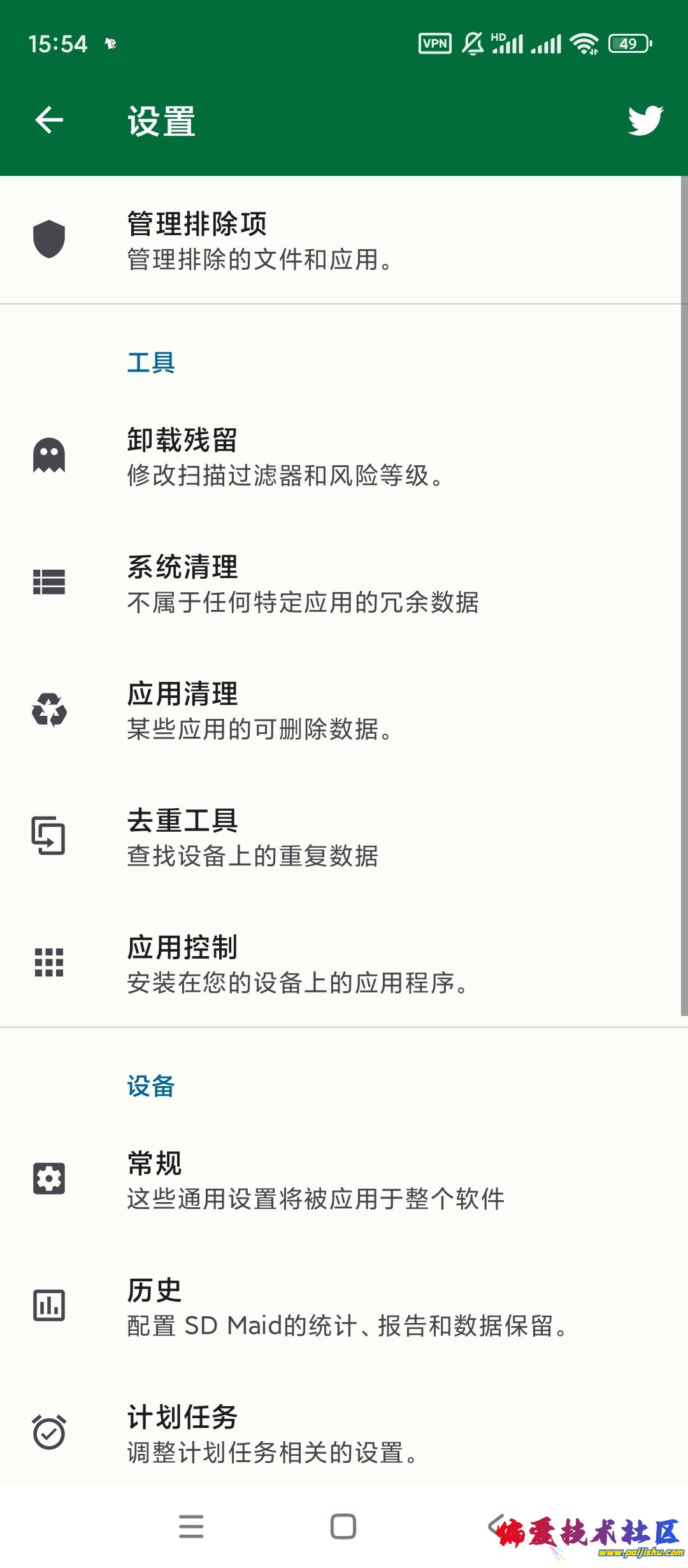
Task: Click the back arrow in the header
Action: (48, 120)
